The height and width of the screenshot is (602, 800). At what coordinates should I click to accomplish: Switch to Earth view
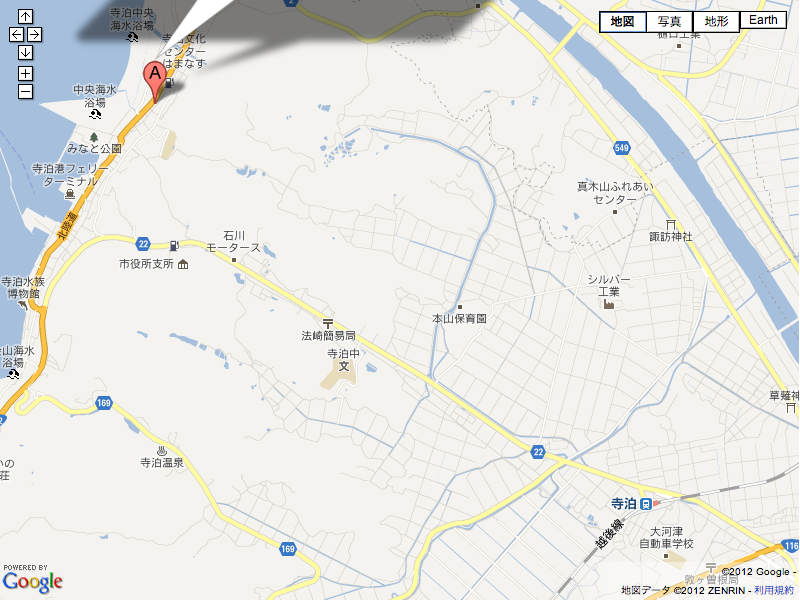(763, 21)
